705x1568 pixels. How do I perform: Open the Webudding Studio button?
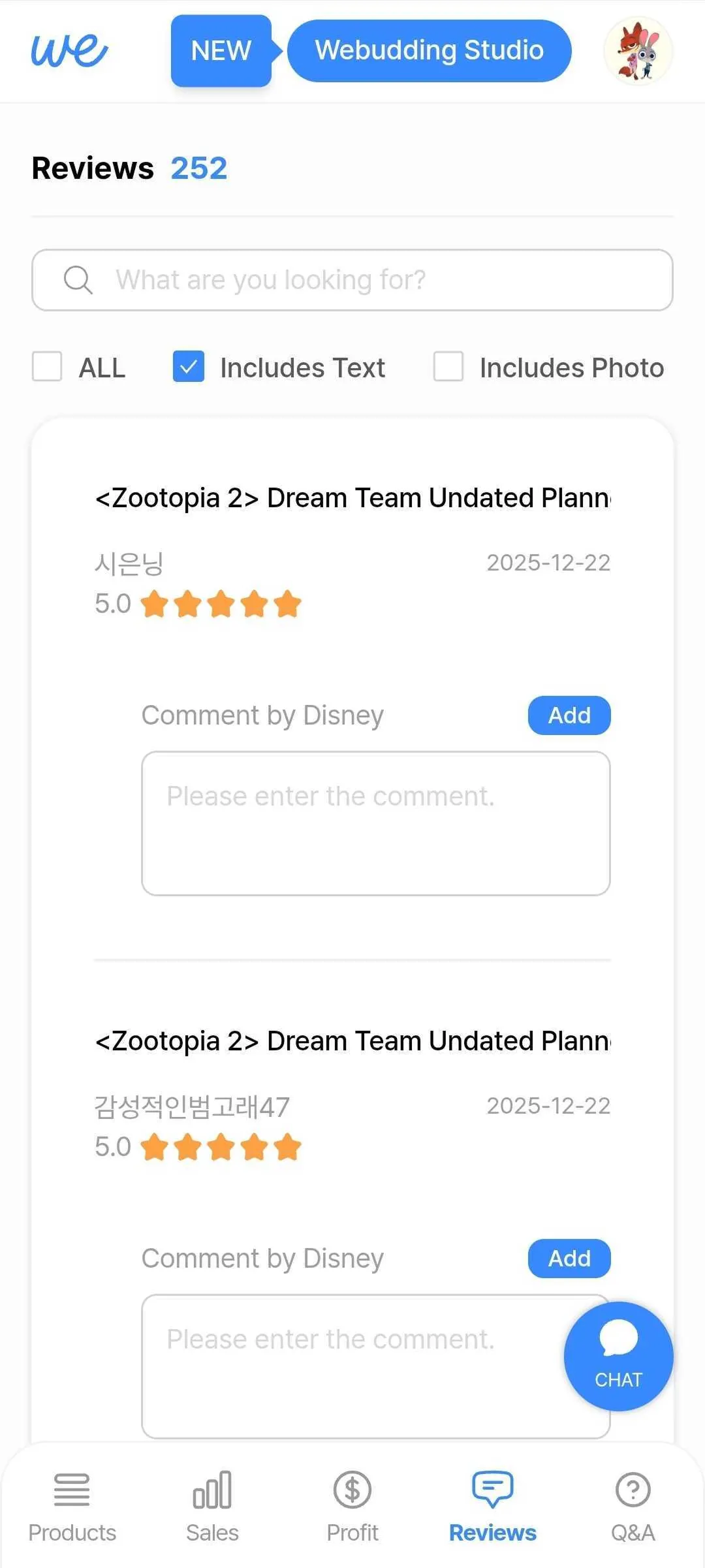[x=429, y=51]
